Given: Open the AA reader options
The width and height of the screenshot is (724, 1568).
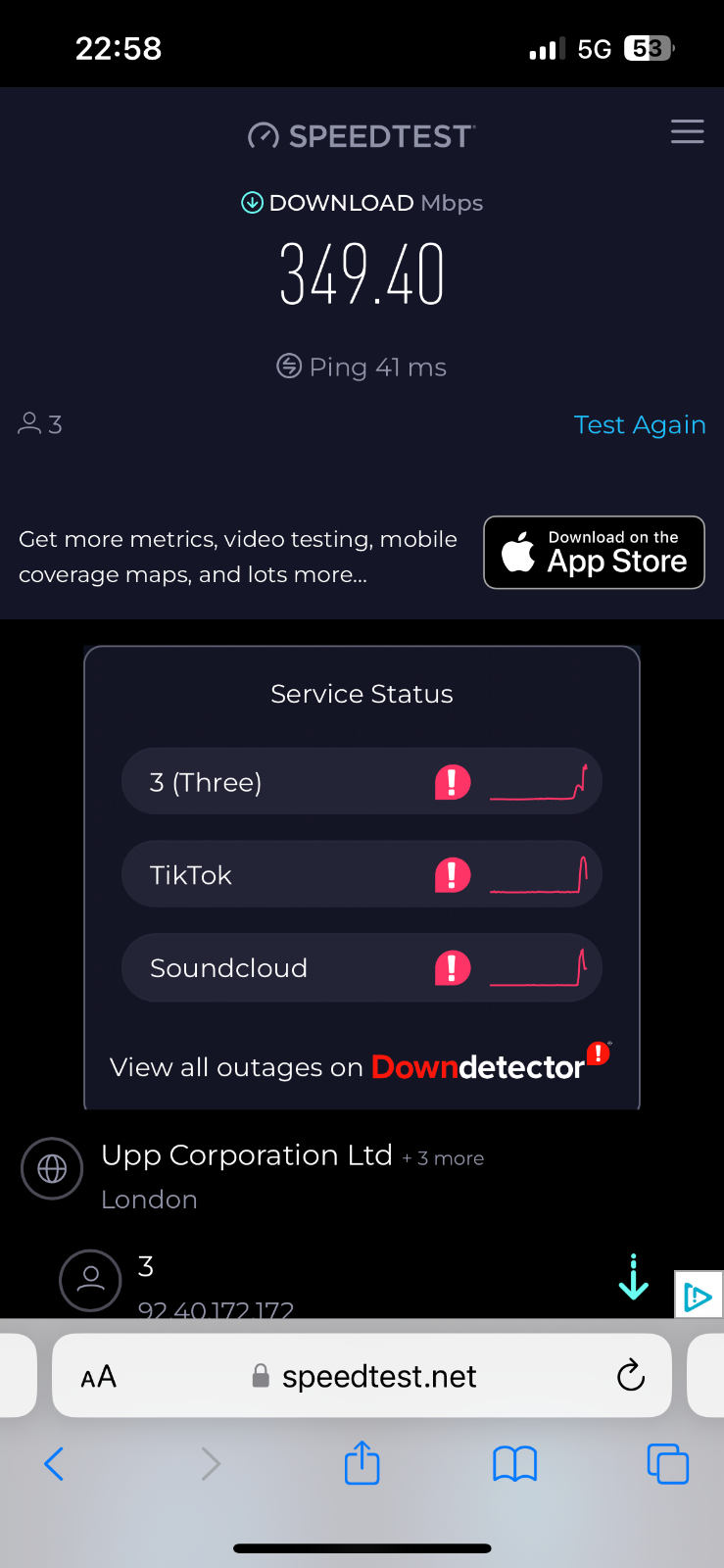Looking at the screenshot, I should pos(99,1377).
